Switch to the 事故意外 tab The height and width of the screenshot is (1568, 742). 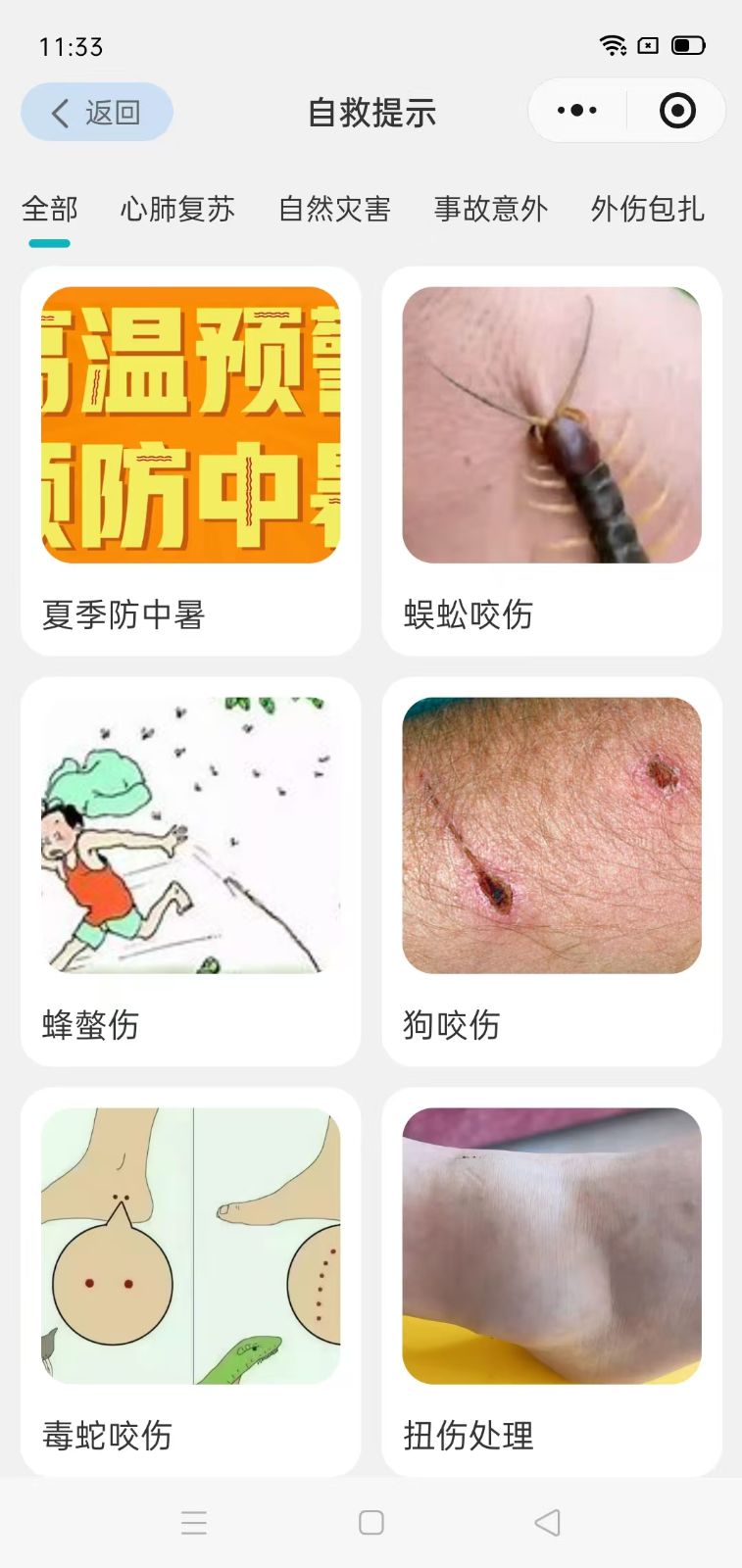click(x=491, y=209)
